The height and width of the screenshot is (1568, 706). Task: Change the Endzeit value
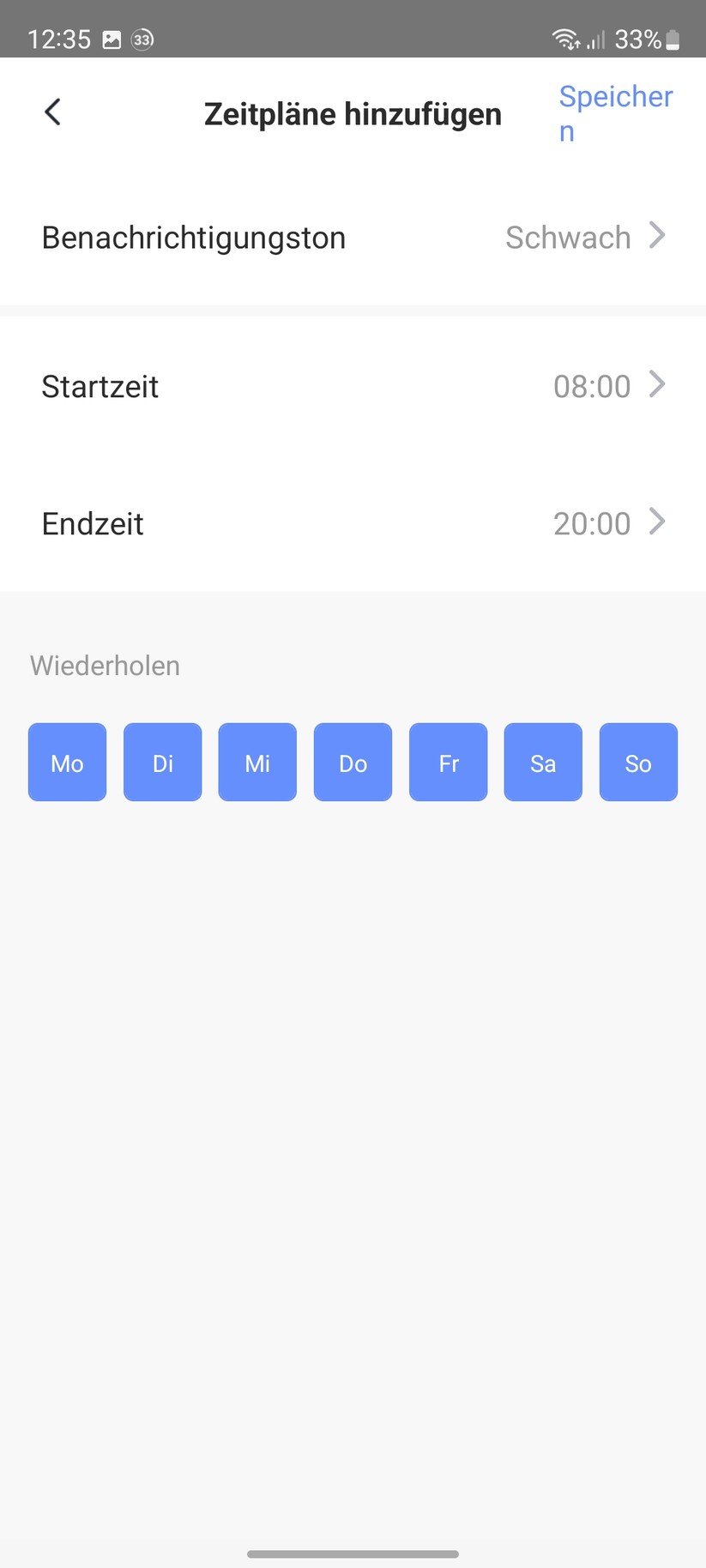pyautogui.click(x=353, y=523)
